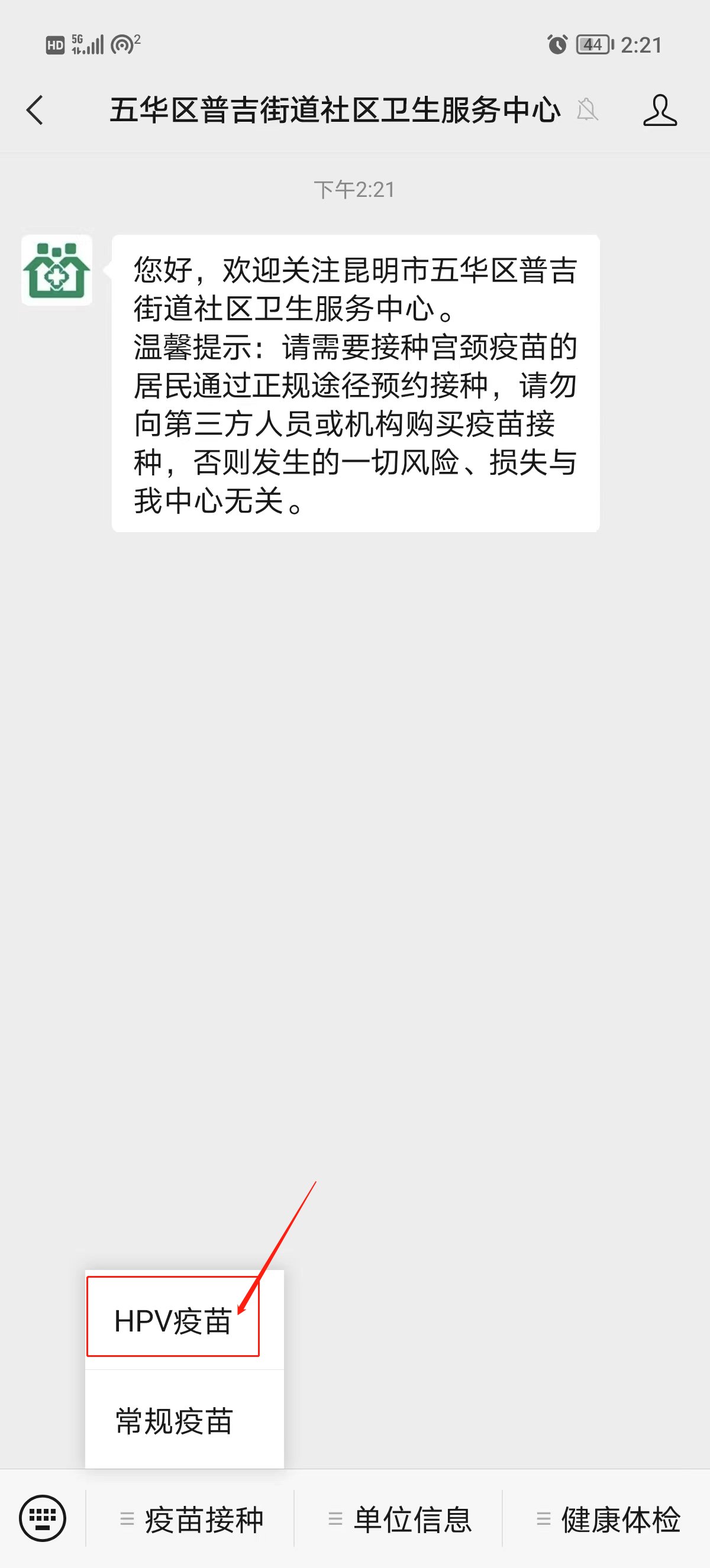
Task: Open the 疫苗接种 menu
Action: click(191, 1520)
